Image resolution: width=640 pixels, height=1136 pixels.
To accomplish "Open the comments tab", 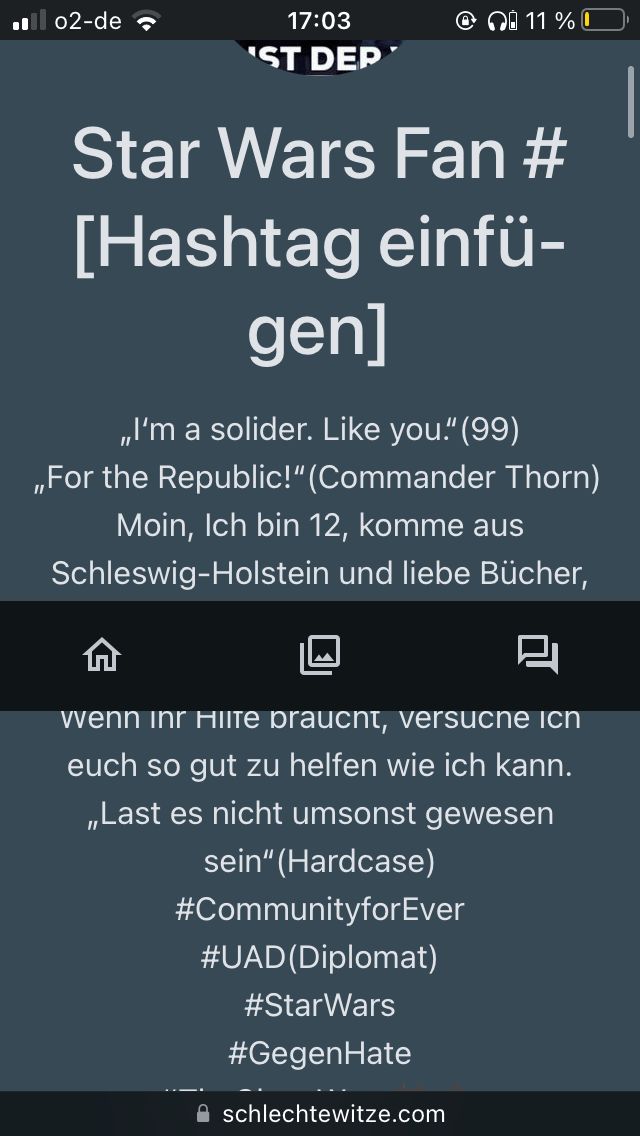I will coord(537,655).
